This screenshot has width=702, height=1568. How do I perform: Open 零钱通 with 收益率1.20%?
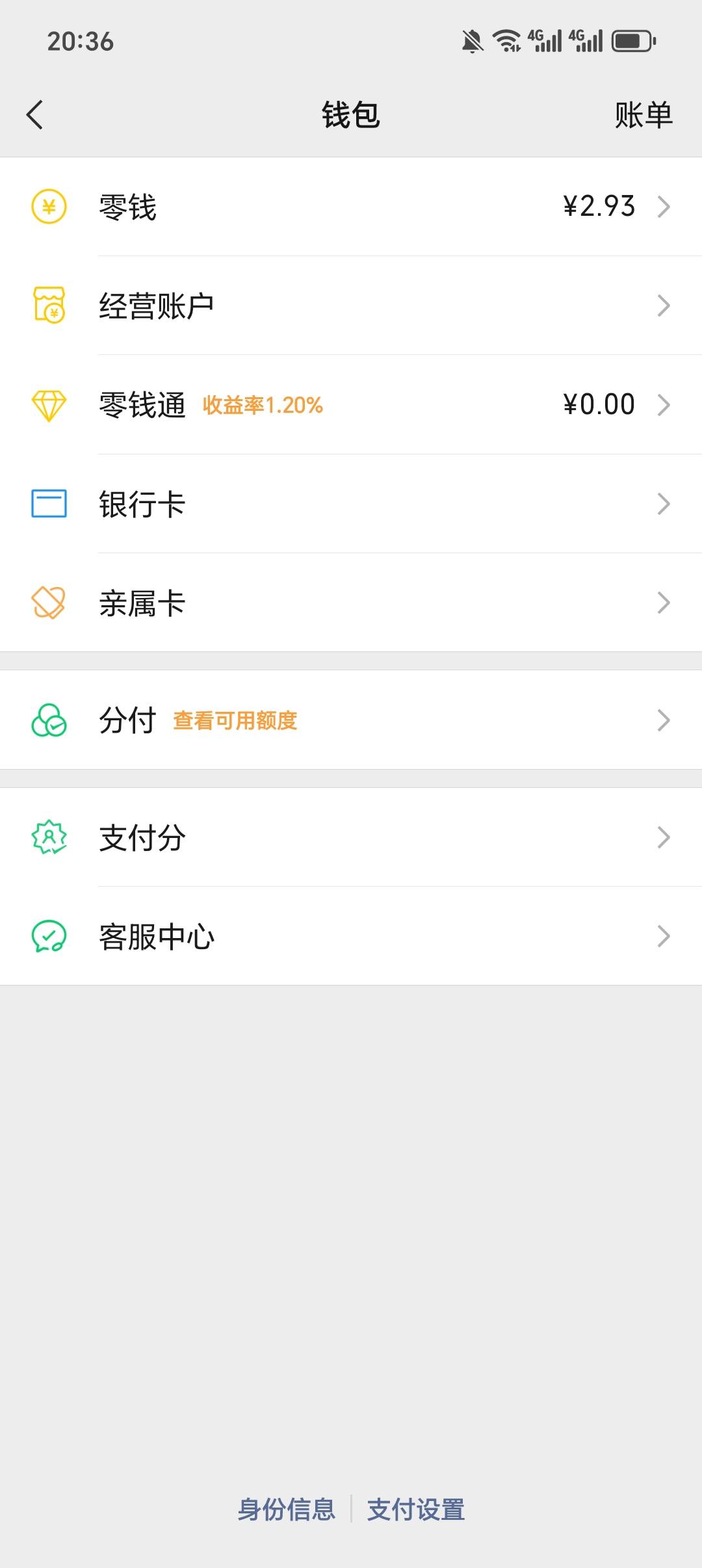[x=351, y=404]
